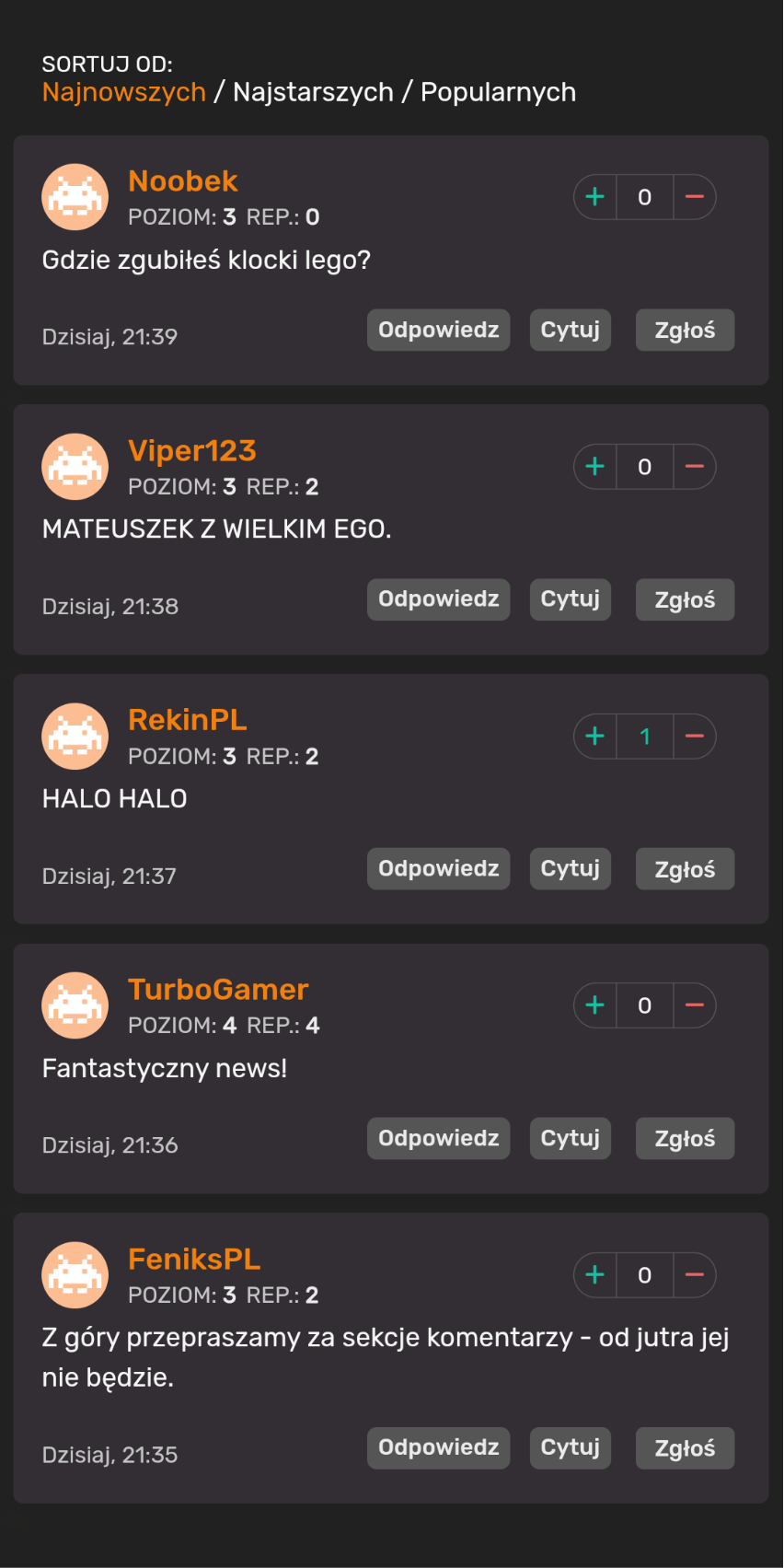Report FeniksPL's comment using Zgłoś

[x=685, y=1447]
